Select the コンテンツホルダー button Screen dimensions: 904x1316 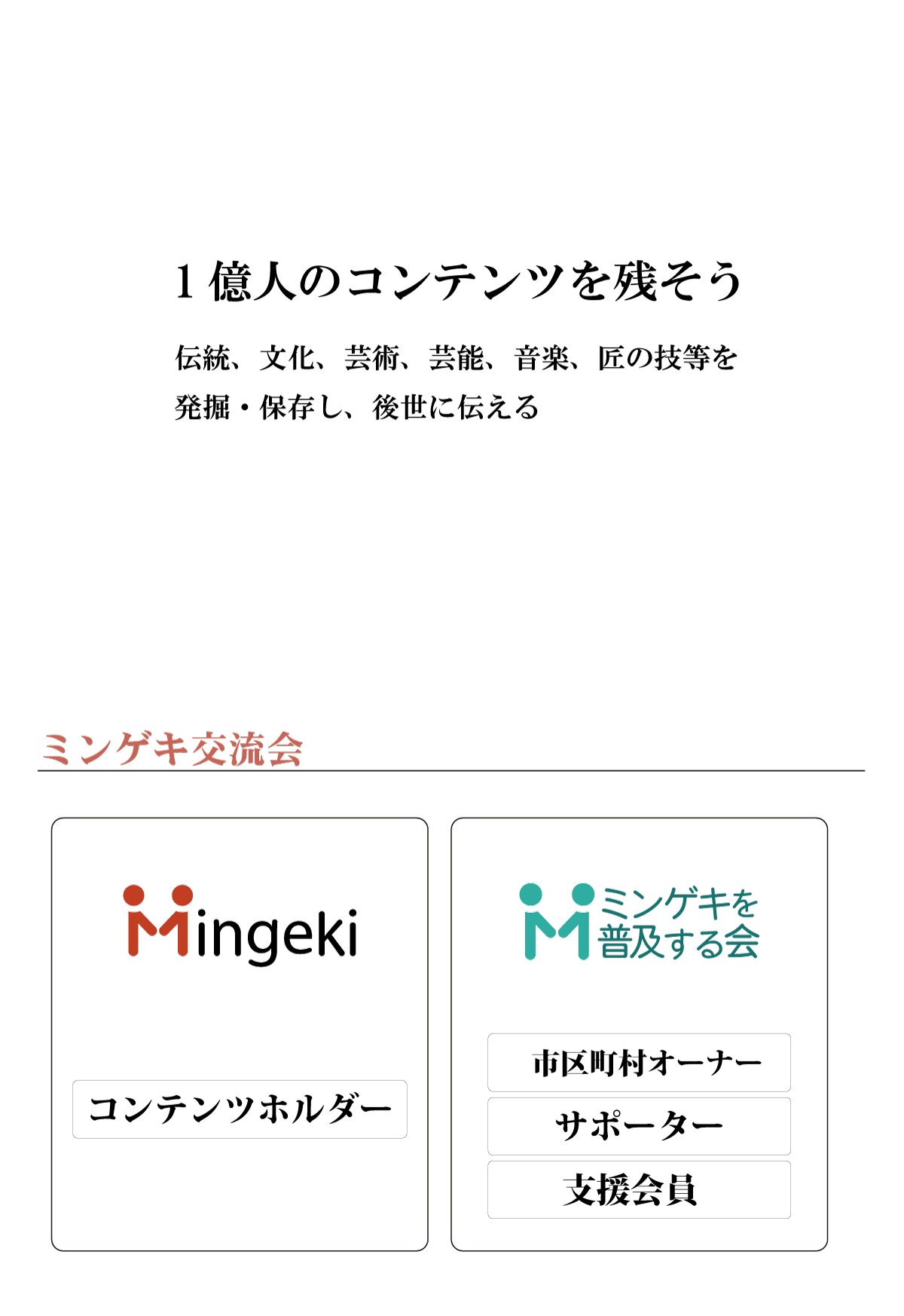pos(240,1109)
